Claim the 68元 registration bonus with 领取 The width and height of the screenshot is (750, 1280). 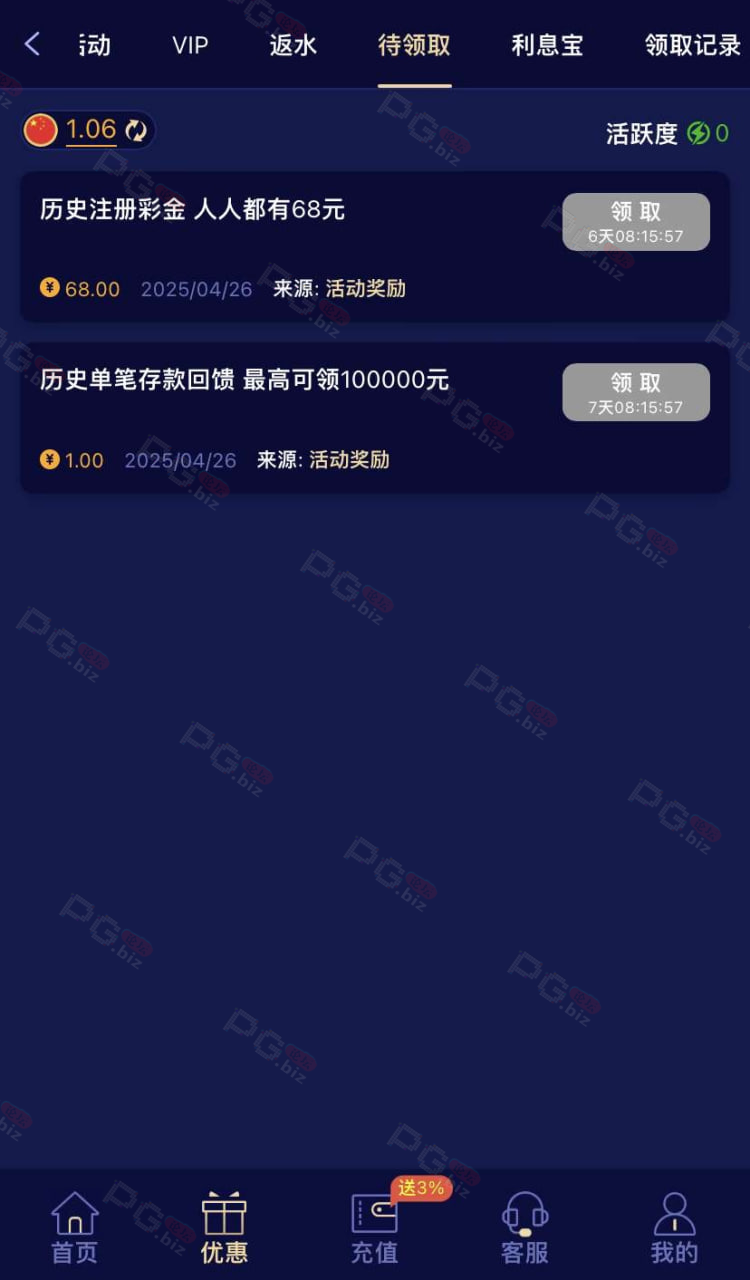636,222
